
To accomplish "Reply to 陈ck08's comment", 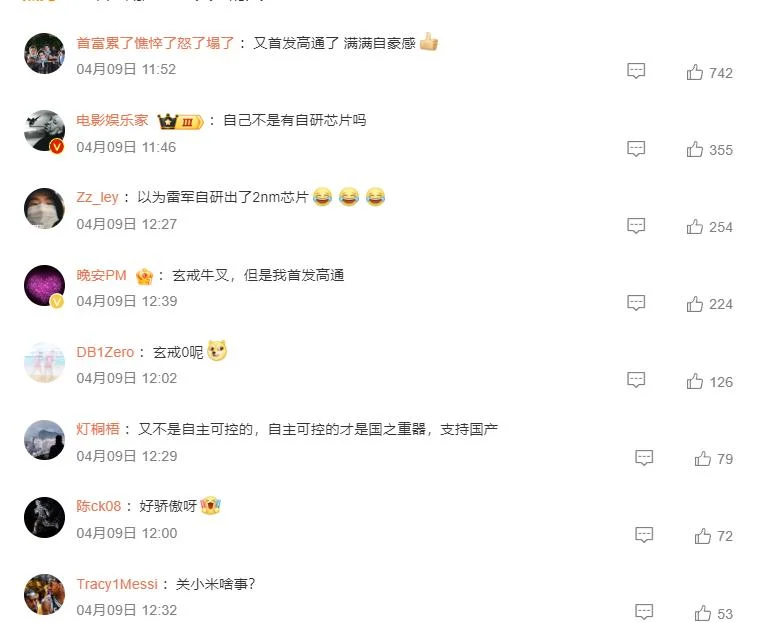I will point(644,535).
